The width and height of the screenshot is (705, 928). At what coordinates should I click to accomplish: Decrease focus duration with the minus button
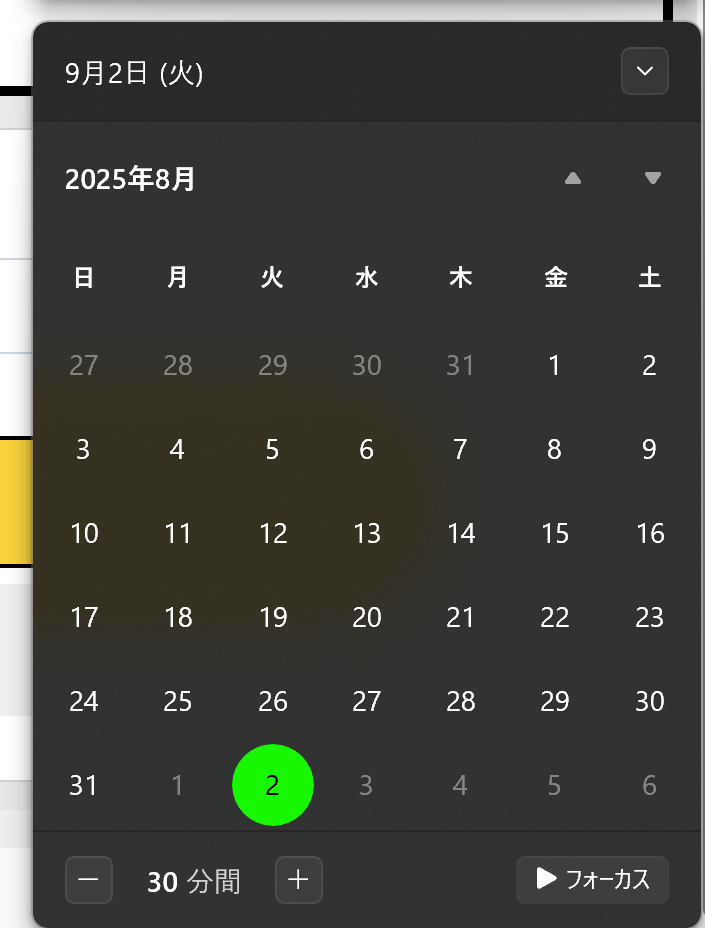pyautogui.click(x=89, y=880)
